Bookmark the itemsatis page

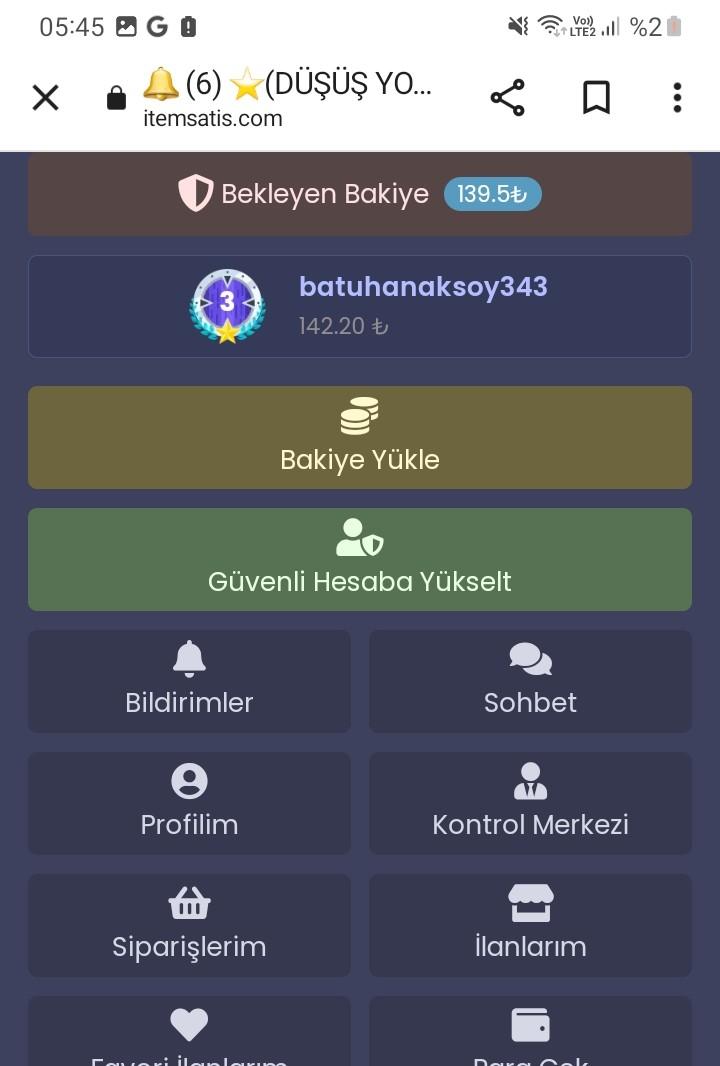coord(596,98)
